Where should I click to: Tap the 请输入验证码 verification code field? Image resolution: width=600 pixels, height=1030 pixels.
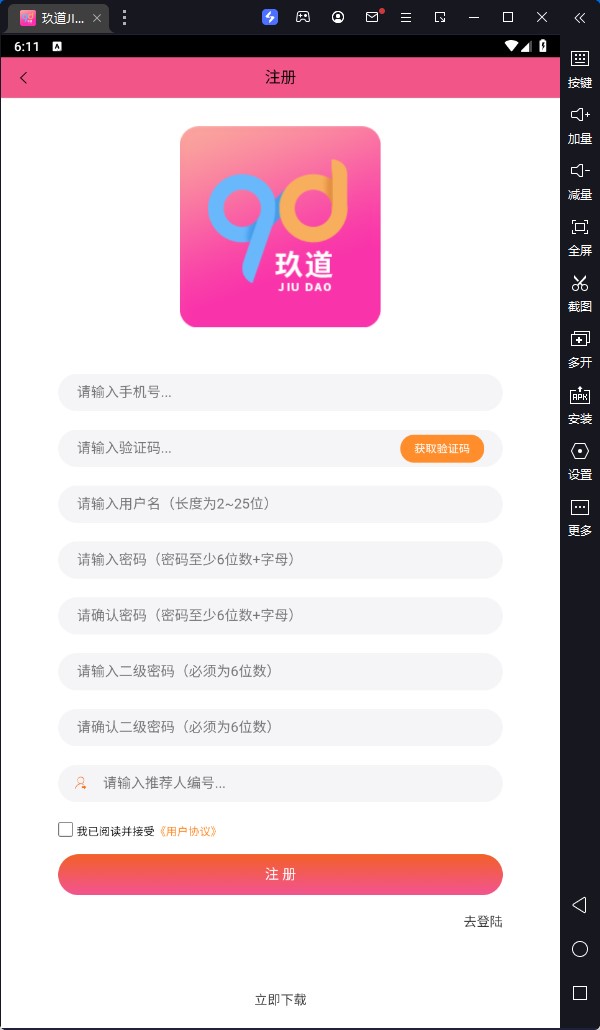[230, 448]
